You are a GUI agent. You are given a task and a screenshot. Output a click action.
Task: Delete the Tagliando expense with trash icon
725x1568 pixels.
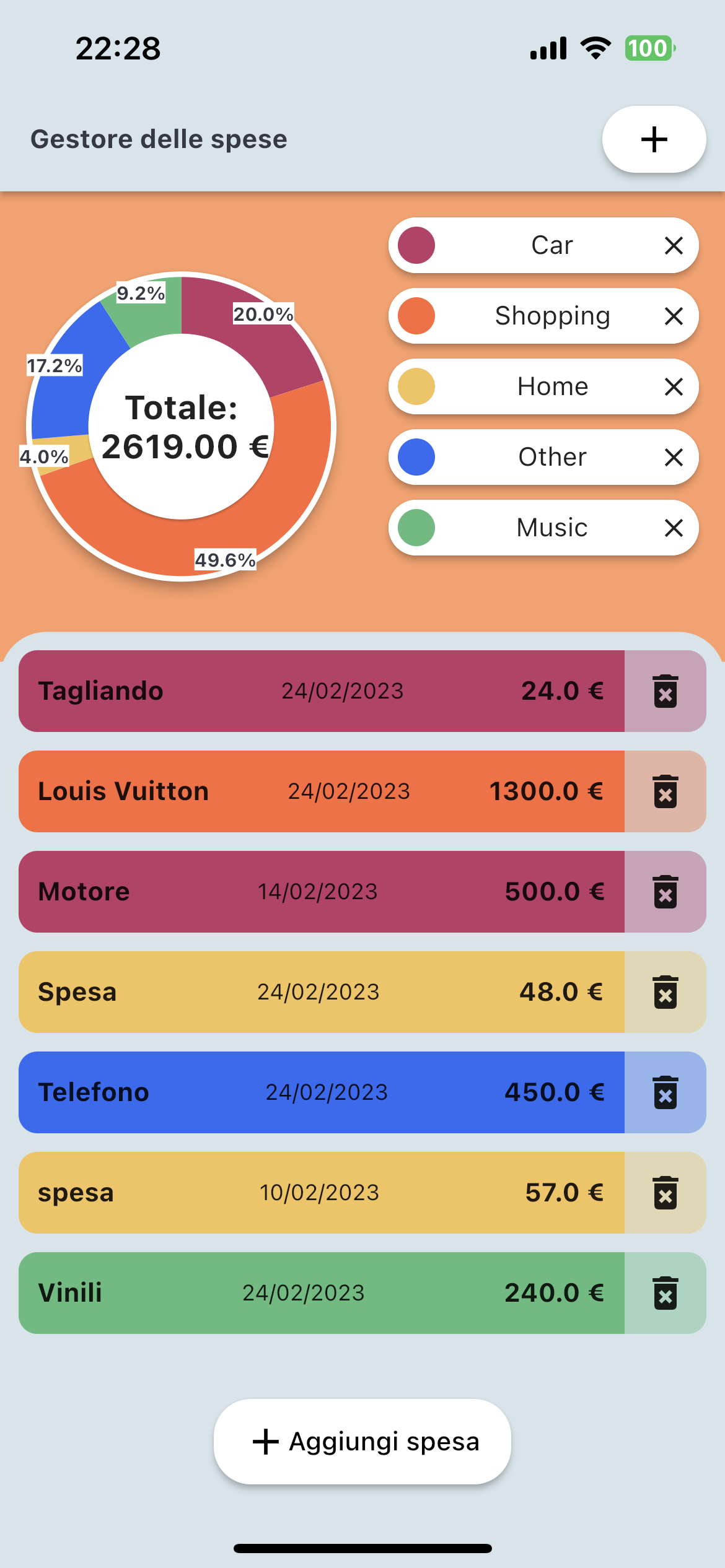click(665, 692)
